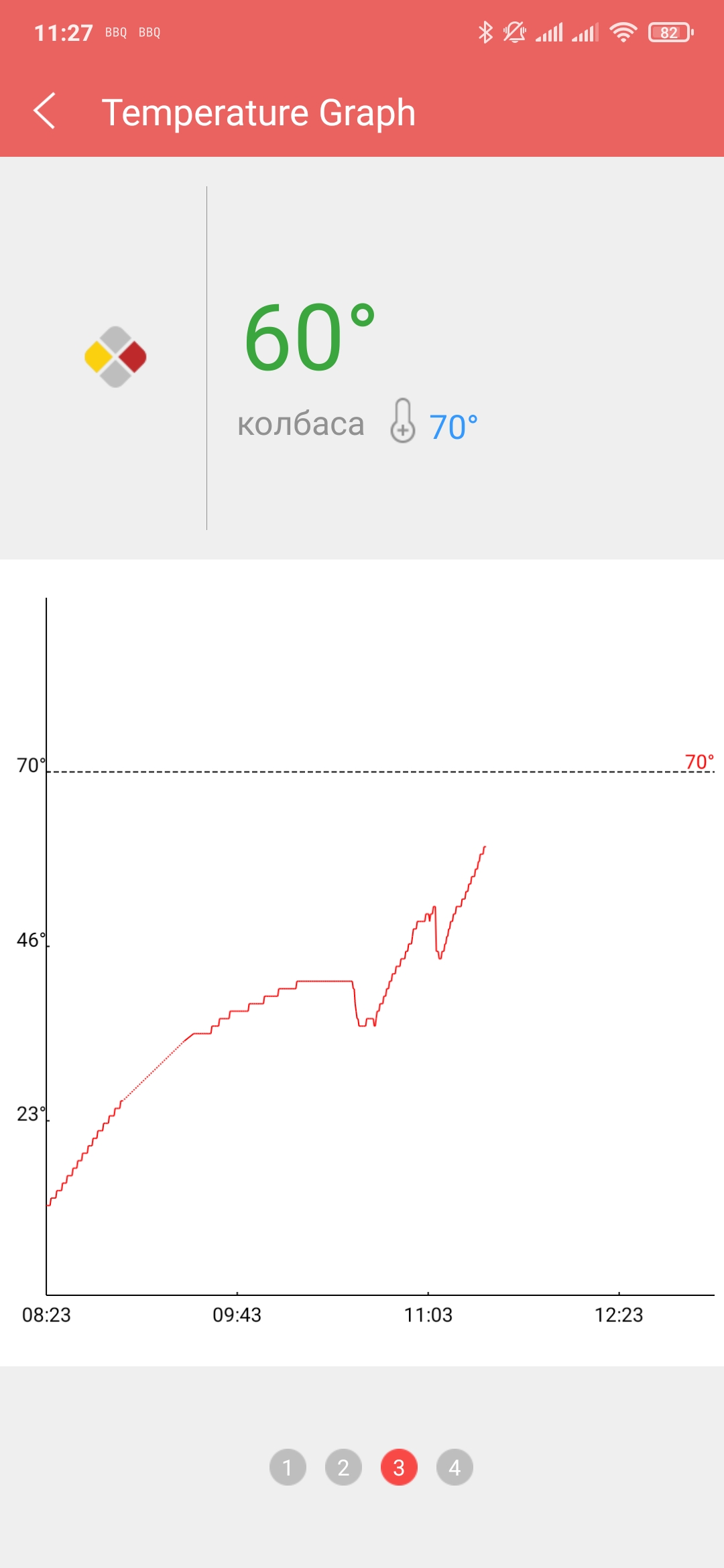The height and width of the screenshot is (1568, 724).
Task: Switch to probe 2 graph
Action: pyautogui.click(x=343, y=1467)
